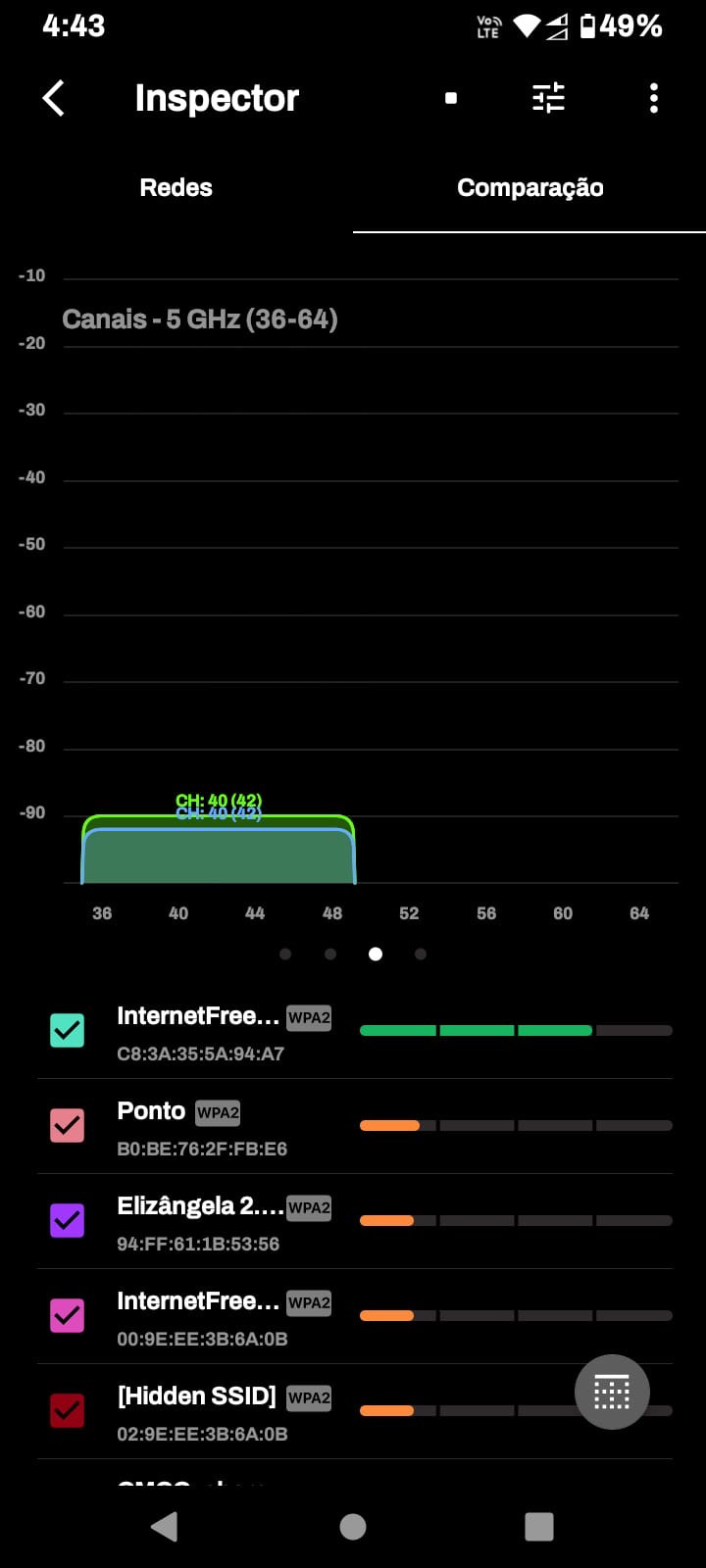Viewport: 706px width, 1568px height.
Task: Uncheck the InternetFree network C8:3A:35:5A:94:A7
Action: [x=68, y=1030]
